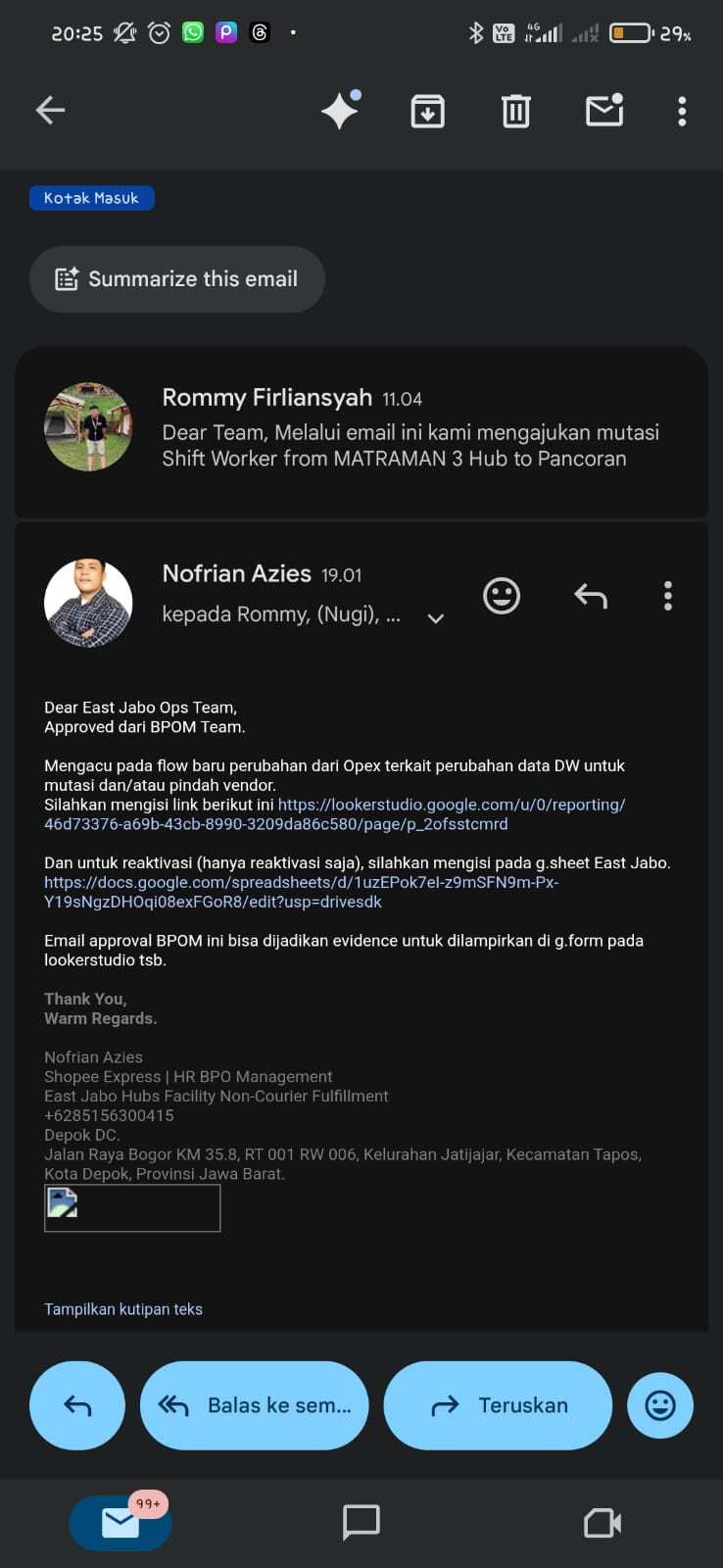Tap Summarize this email
Screen dimensions: 723x1568
pyautogui.click(x=177, y=279)
